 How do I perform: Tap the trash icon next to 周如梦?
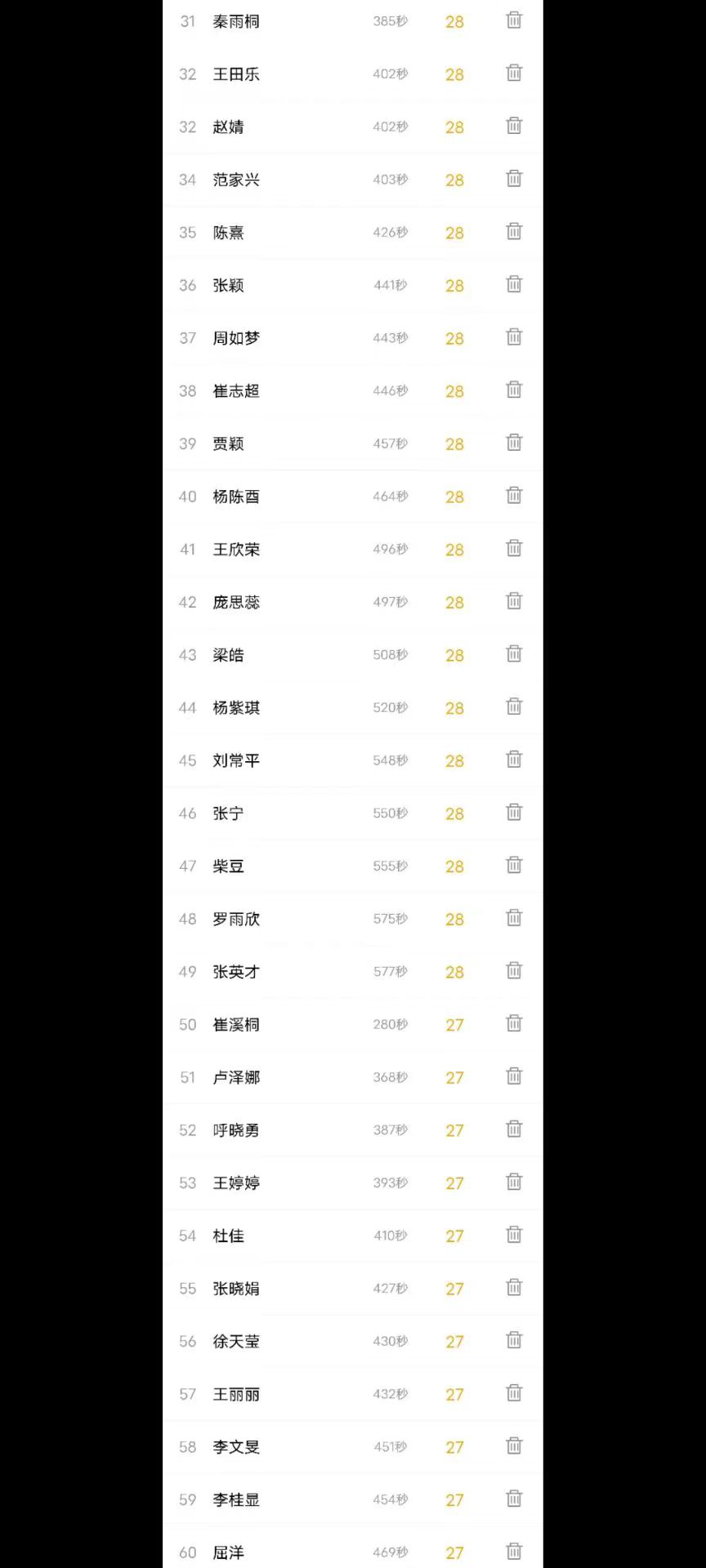(x=514, y=337)
